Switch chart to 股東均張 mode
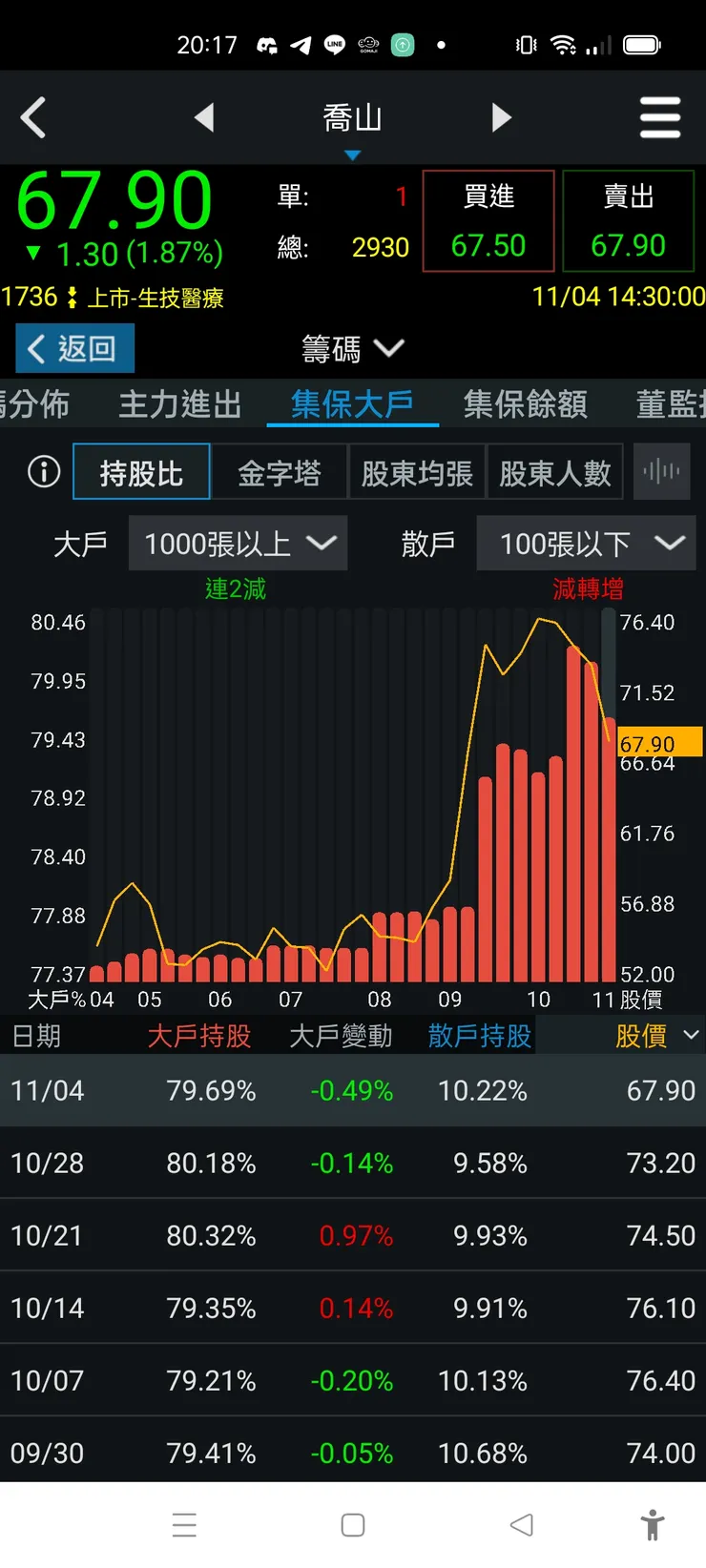706x1568 pixels. 417,471
